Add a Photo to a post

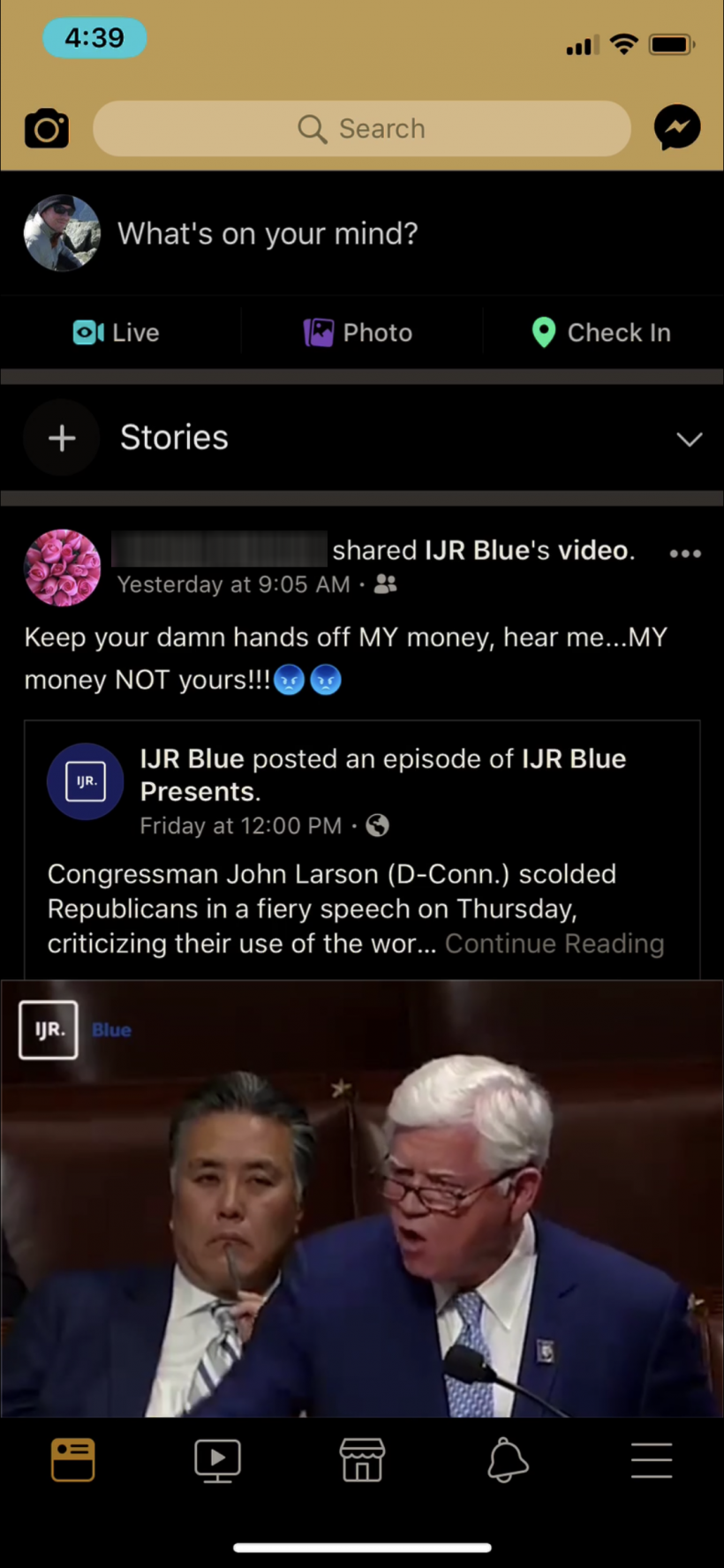358,333
